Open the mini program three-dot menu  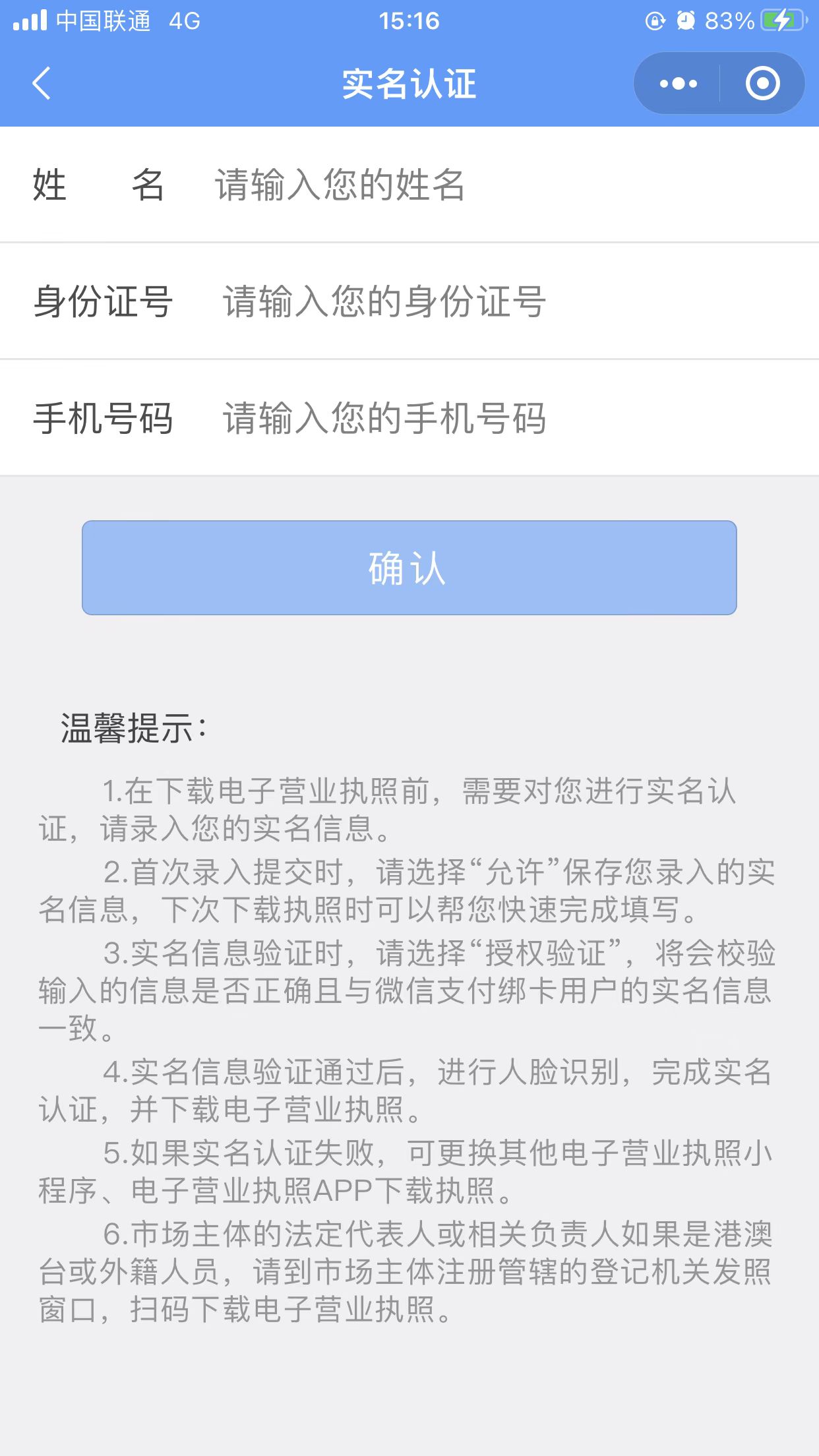678,84
